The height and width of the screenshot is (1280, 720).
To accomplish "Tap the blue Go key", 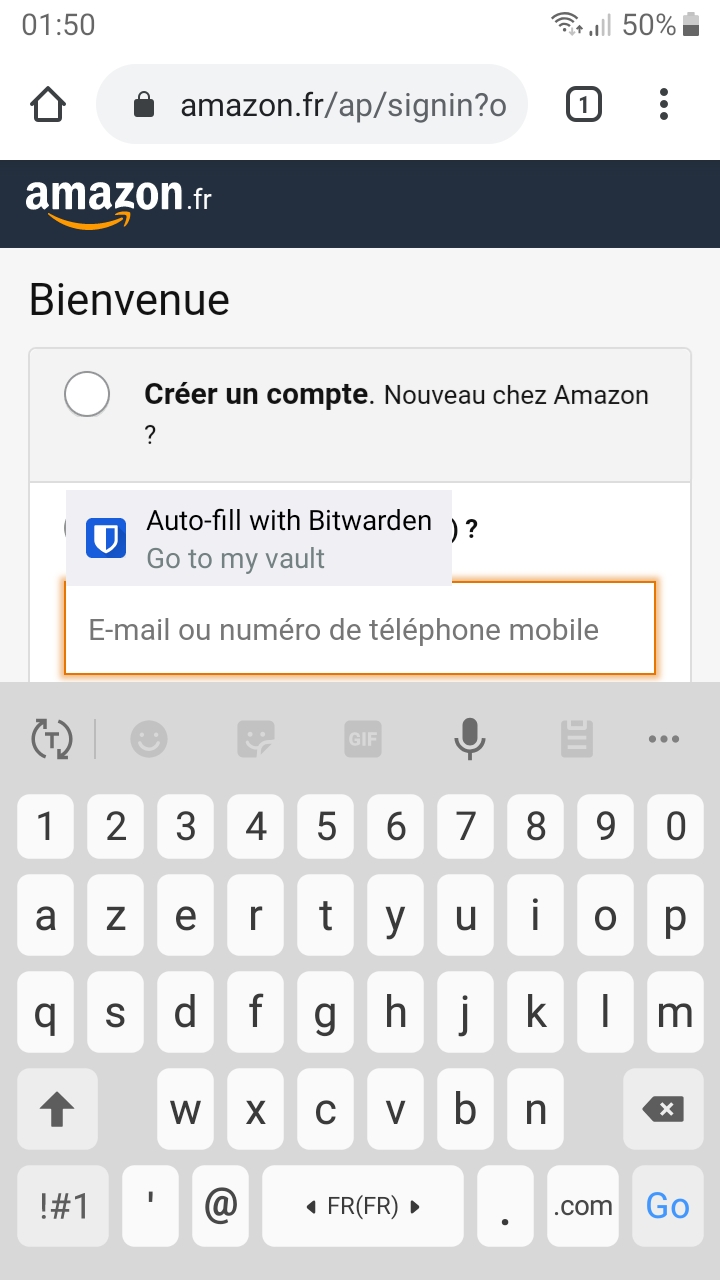I will [x=667, y=1205].
